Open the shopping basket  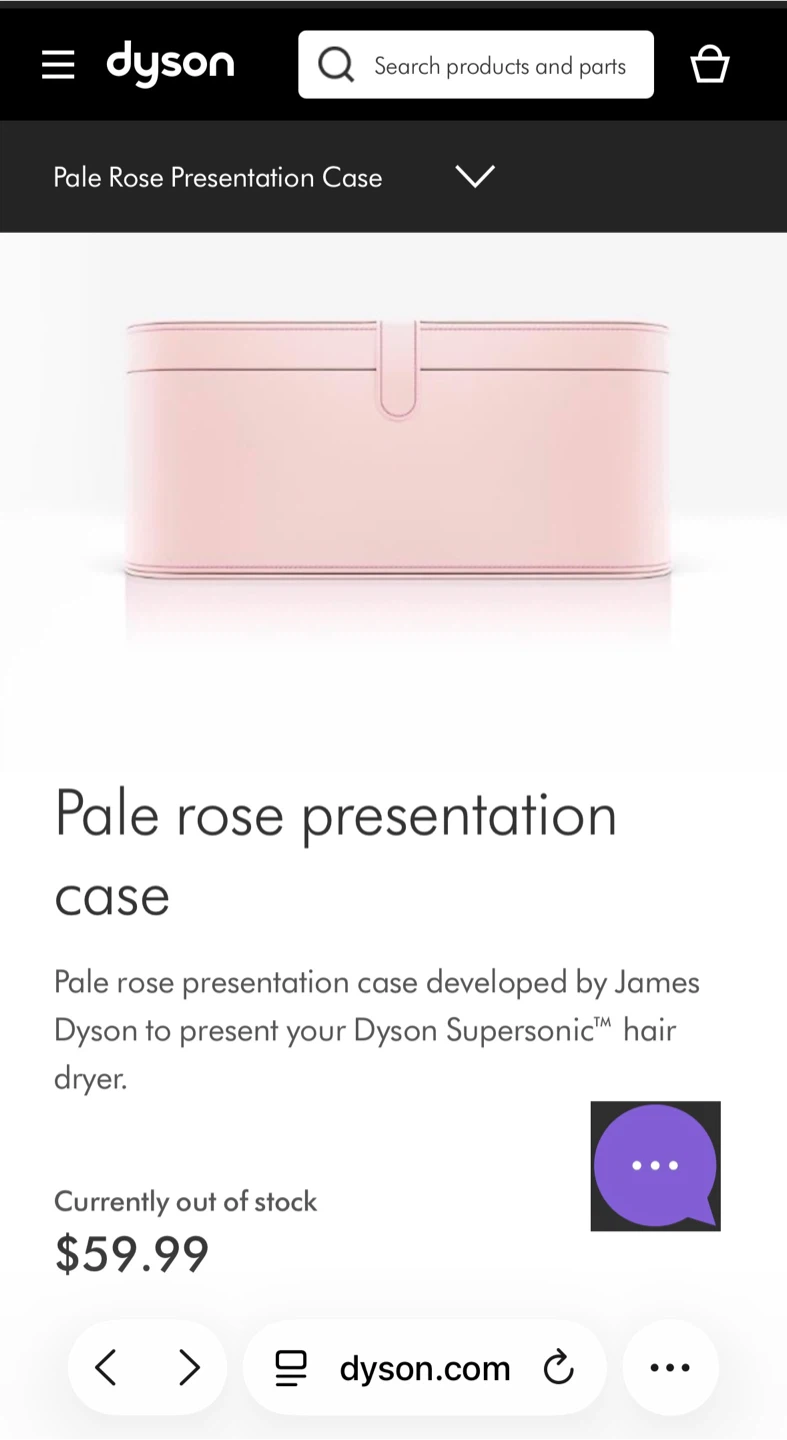(710, 65)
